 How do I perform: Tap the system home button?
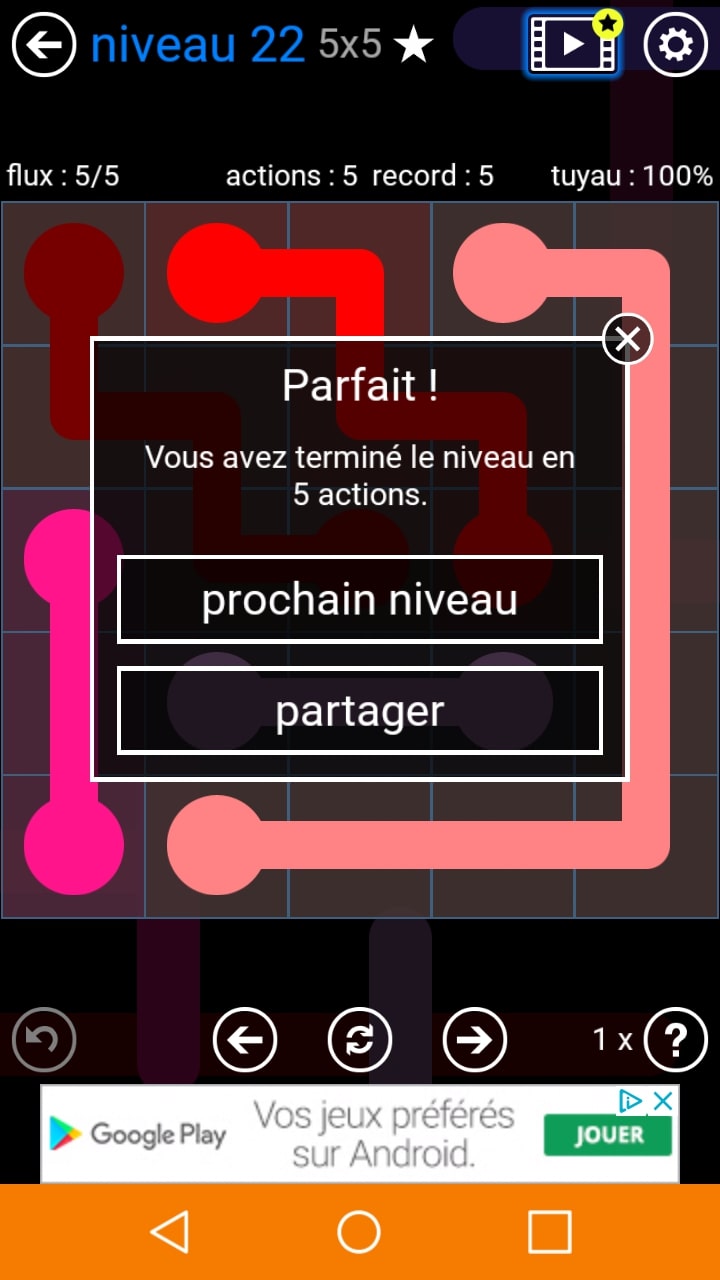coord(360,1232)
